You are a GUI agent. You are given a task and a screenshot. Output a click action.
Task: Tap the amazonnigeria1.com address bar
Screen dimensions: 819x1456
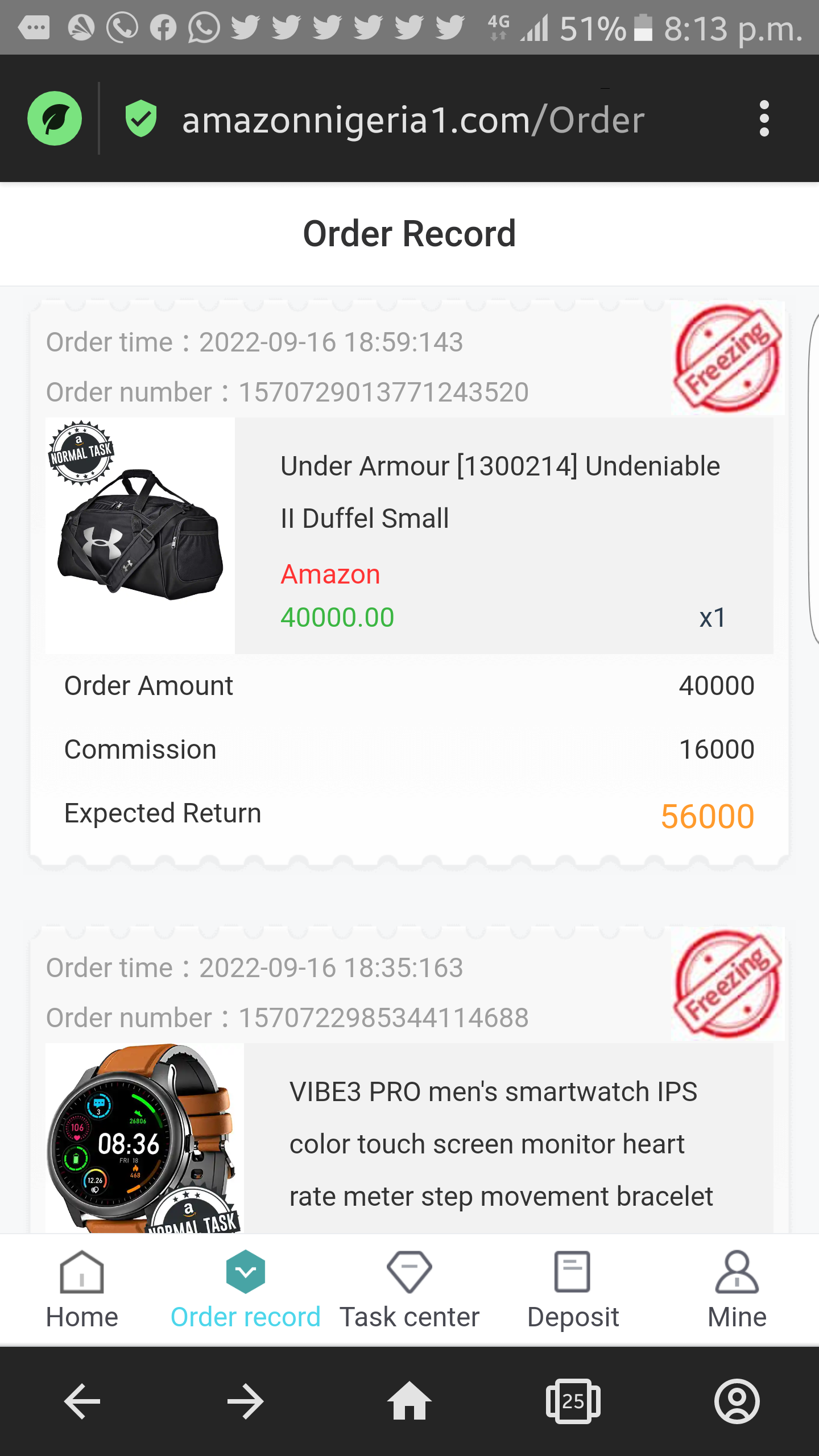413,120
